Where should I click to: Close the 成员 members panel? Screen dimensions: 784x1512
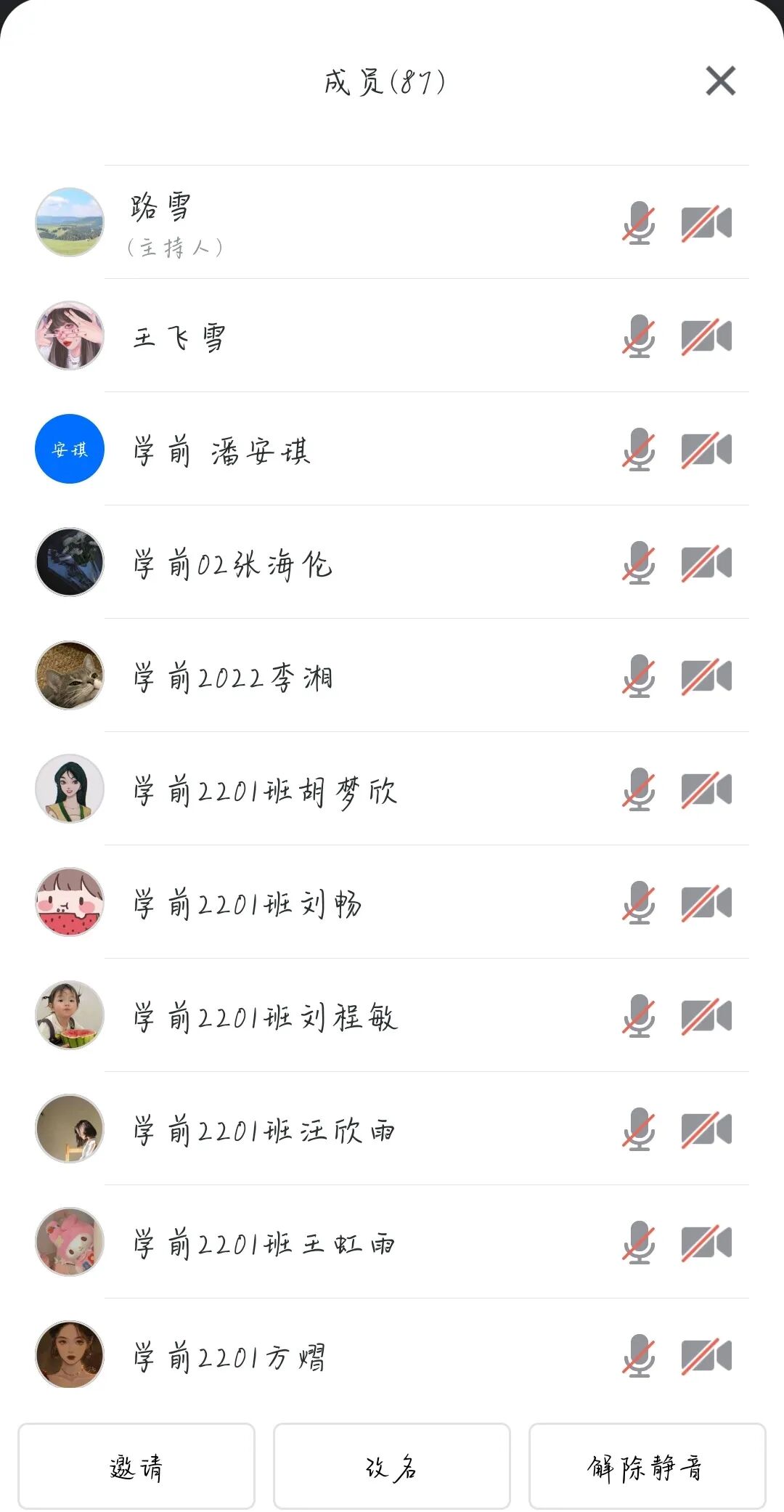pos(720,81)
